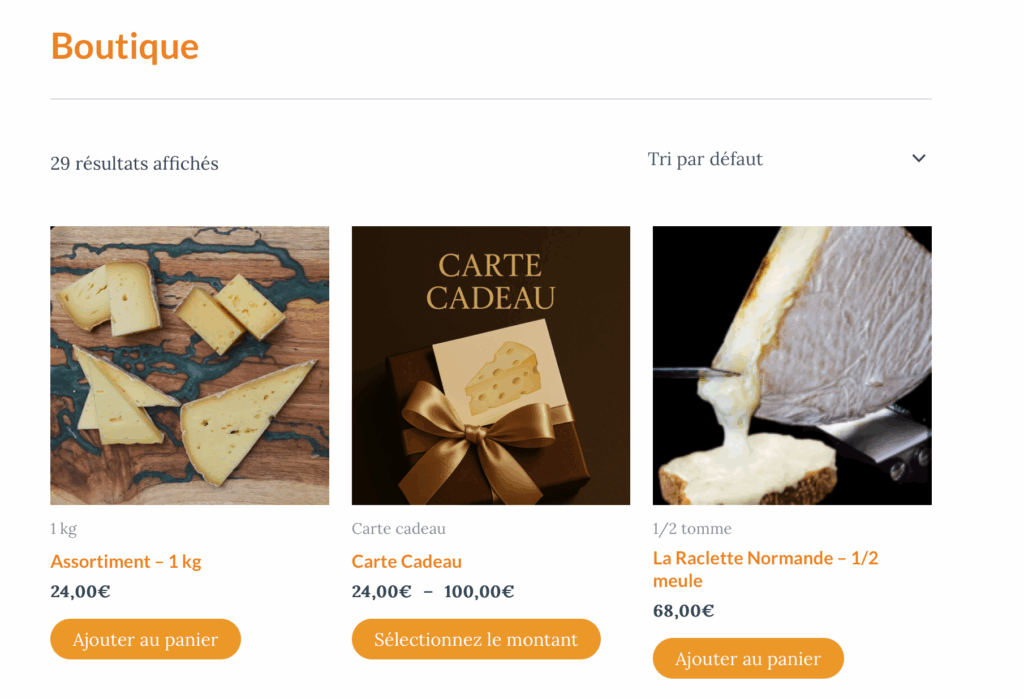The height and width of the screenshot is (699, 1024).
Task: Add Assortiment 1 kg to the cart
Action: (145, 639)
